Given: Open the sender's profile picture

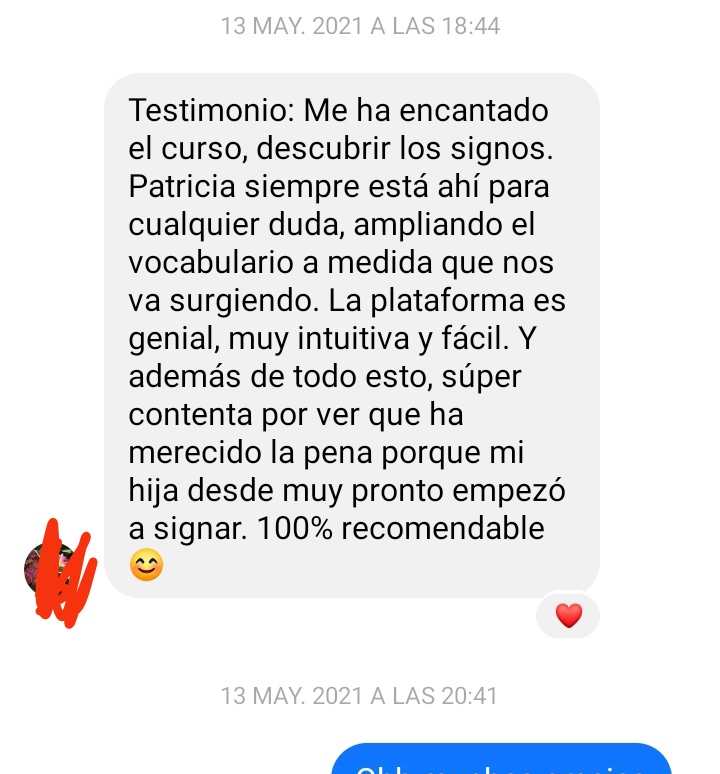Looking at the screenshot, I should [52, 570].
